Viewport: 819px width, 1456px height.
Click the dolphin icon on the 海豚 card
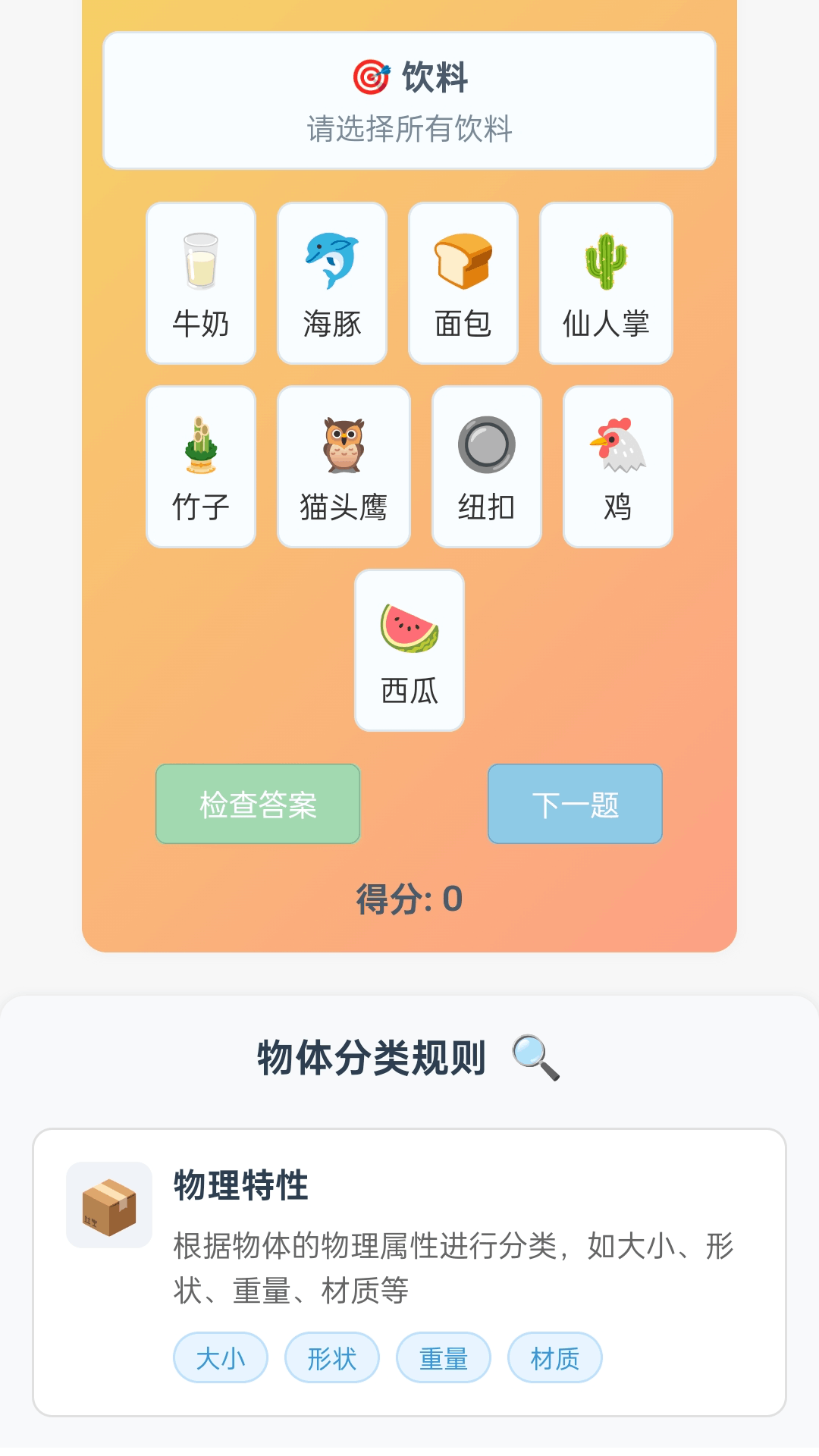[x=331, y=262]
